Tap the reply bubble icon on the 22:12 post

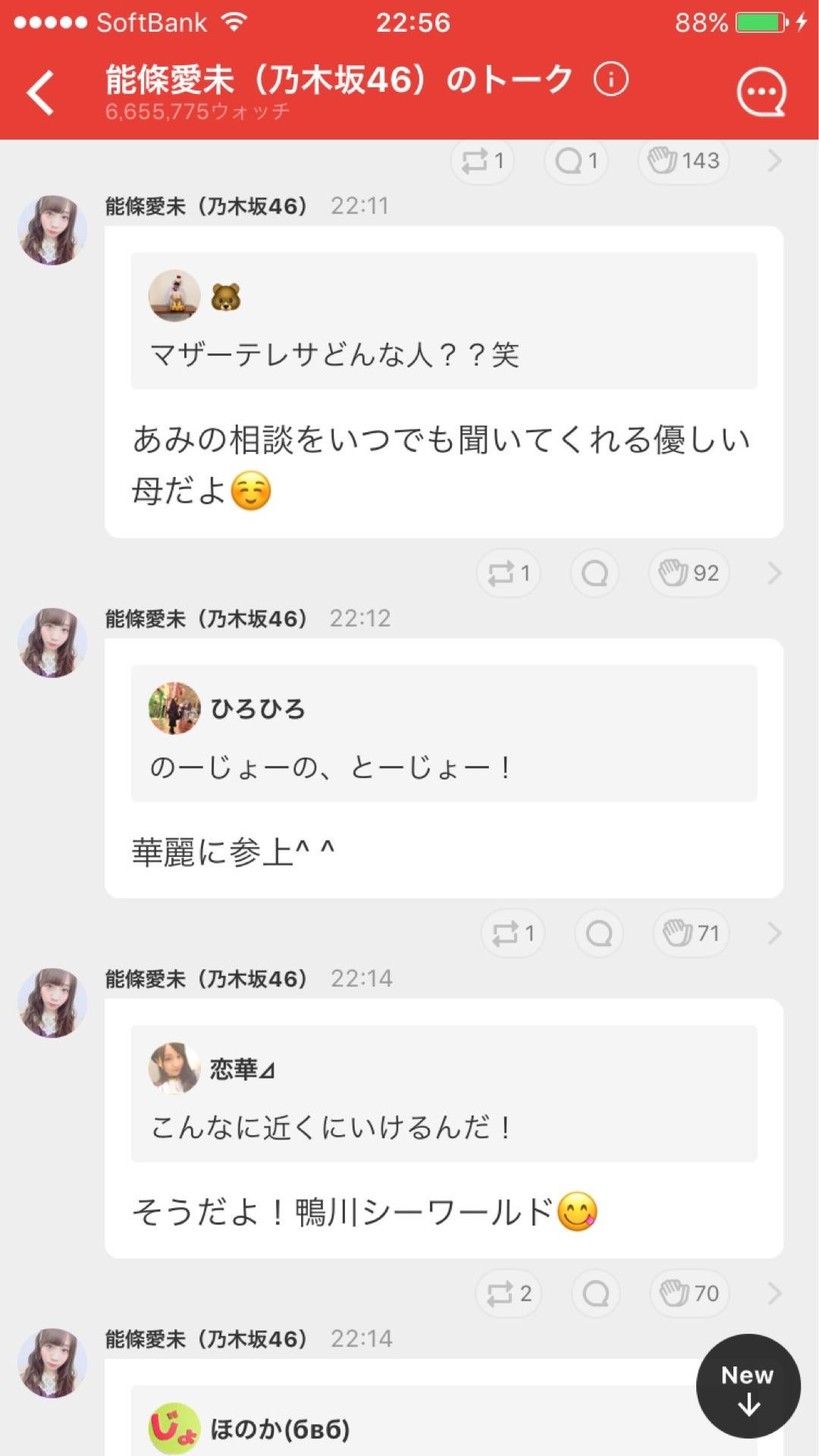(598, 934)
